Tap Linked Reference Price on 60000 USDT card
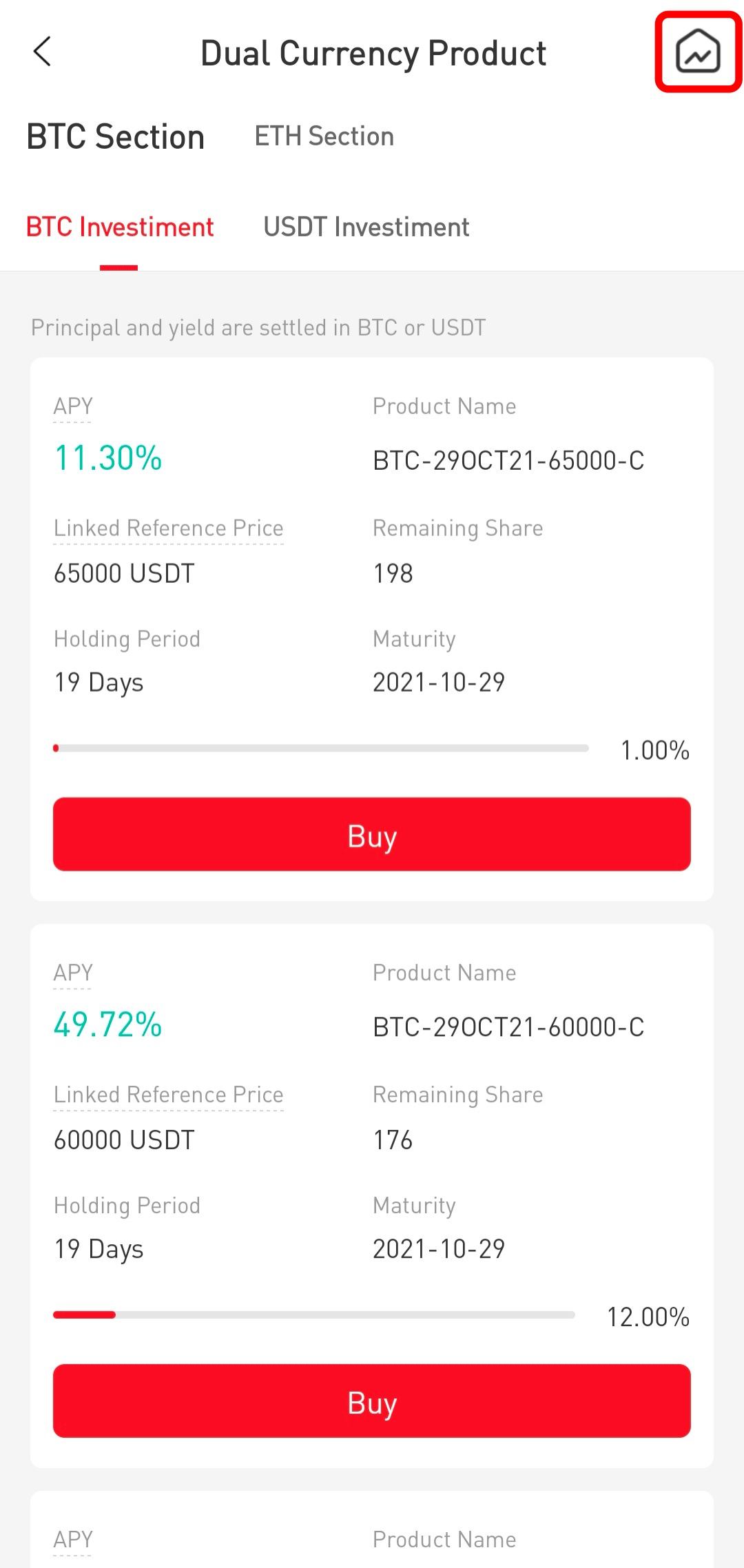 (169, 1095)
